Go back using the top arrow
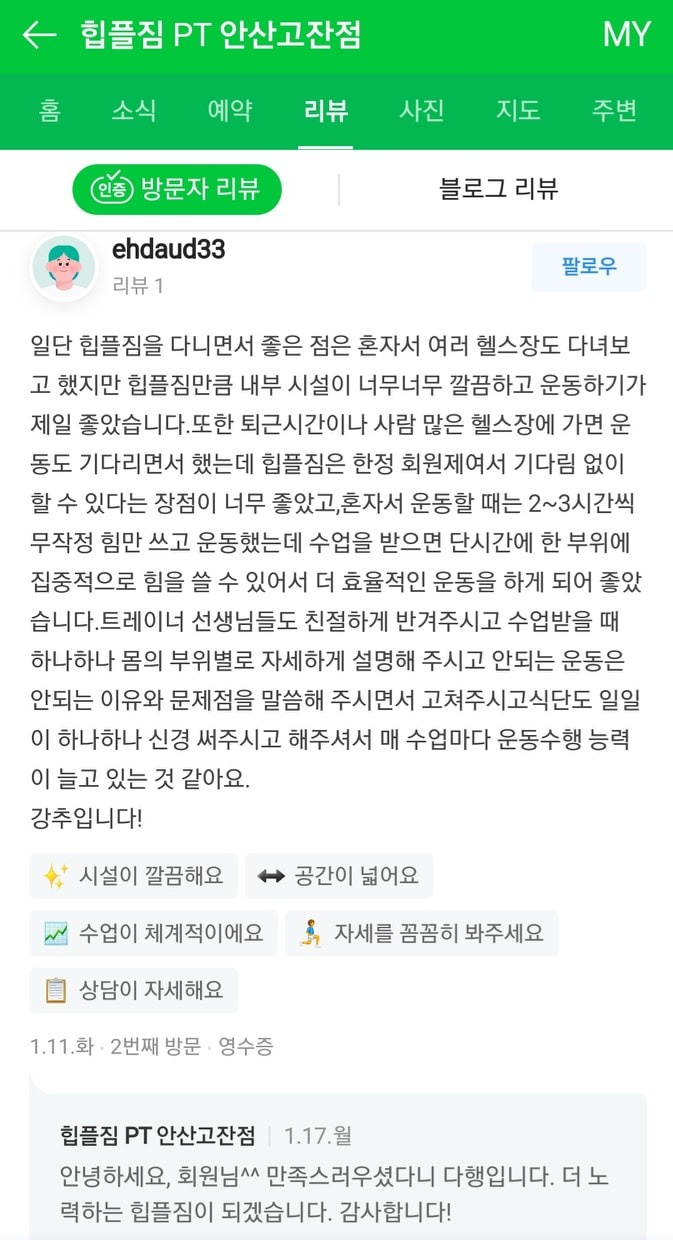Image resolution: width=673 pixels, height=1240 pixels. [39, 35]
